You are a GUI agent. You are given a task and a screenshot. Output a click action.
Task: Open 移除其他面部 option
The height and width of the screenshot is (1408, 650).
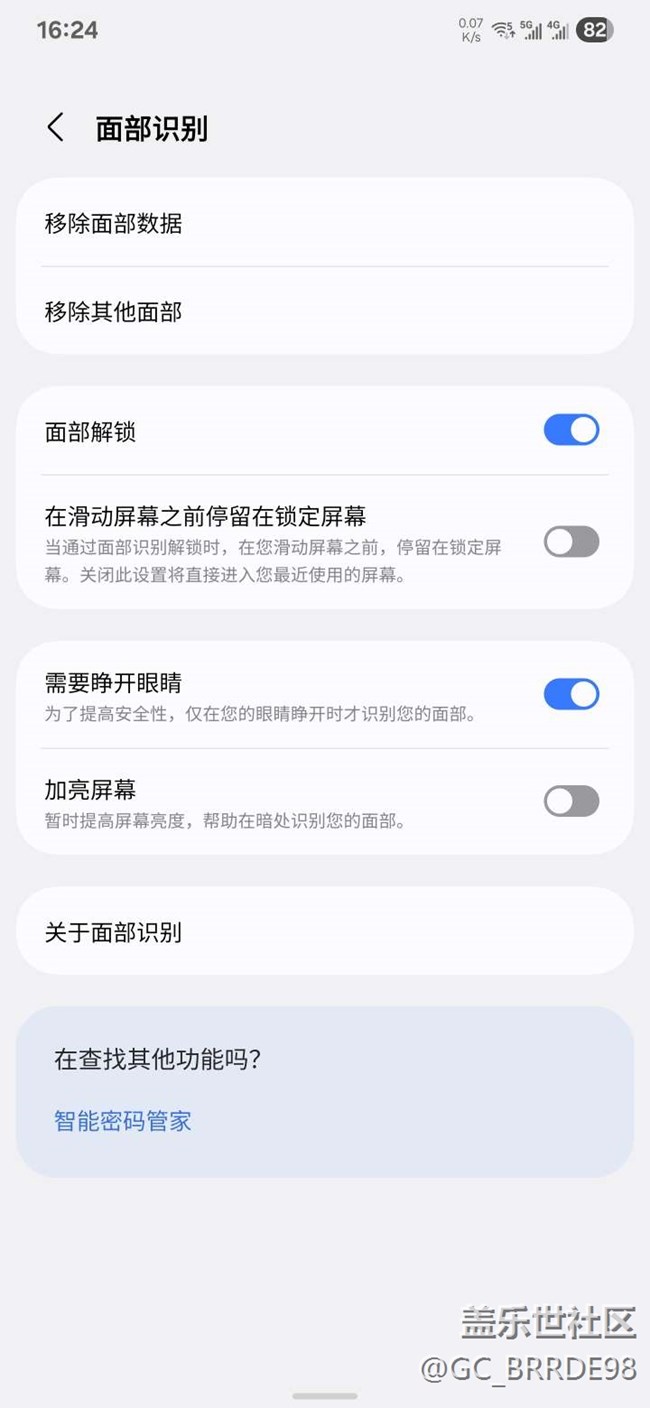(325, 311)
